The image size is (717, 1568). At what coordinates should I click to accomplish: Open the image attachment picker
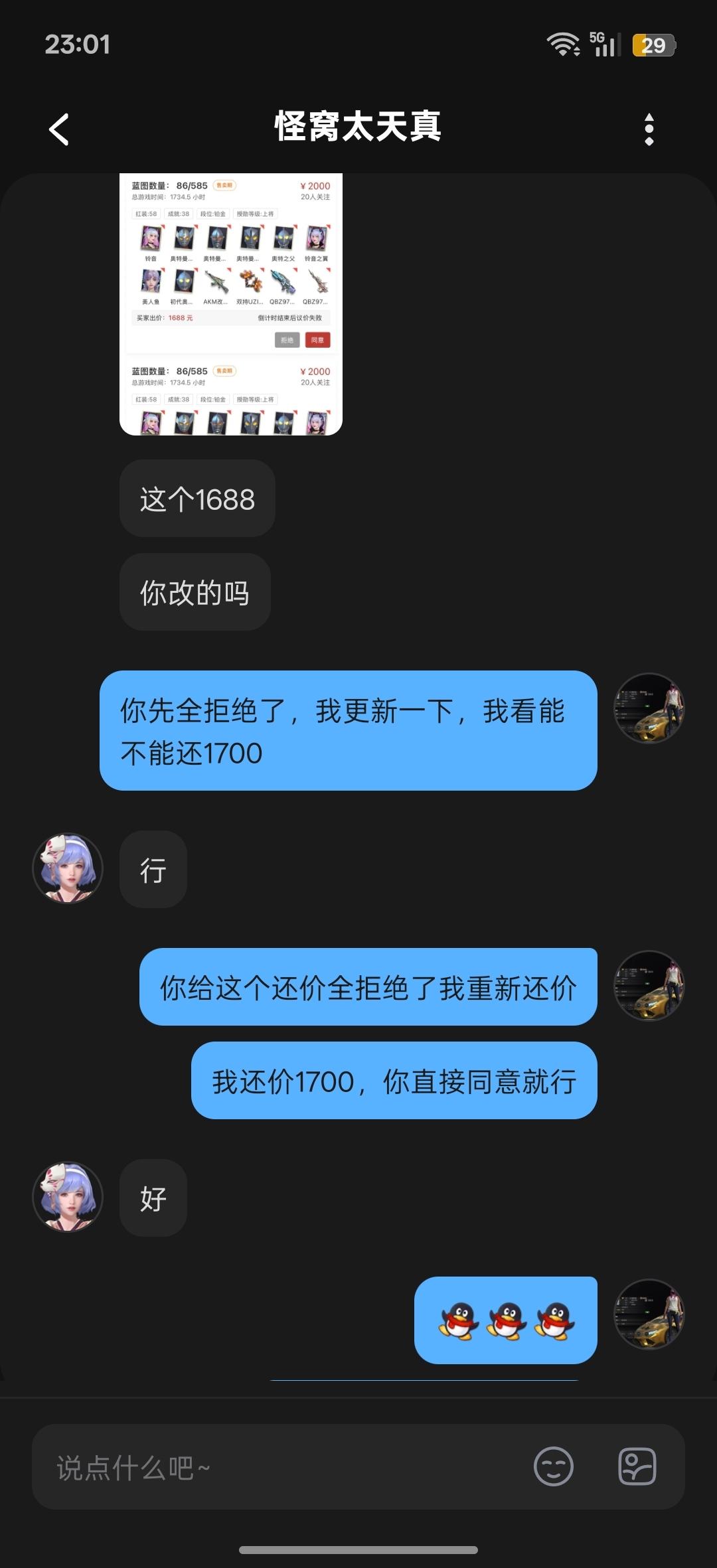637,1466
